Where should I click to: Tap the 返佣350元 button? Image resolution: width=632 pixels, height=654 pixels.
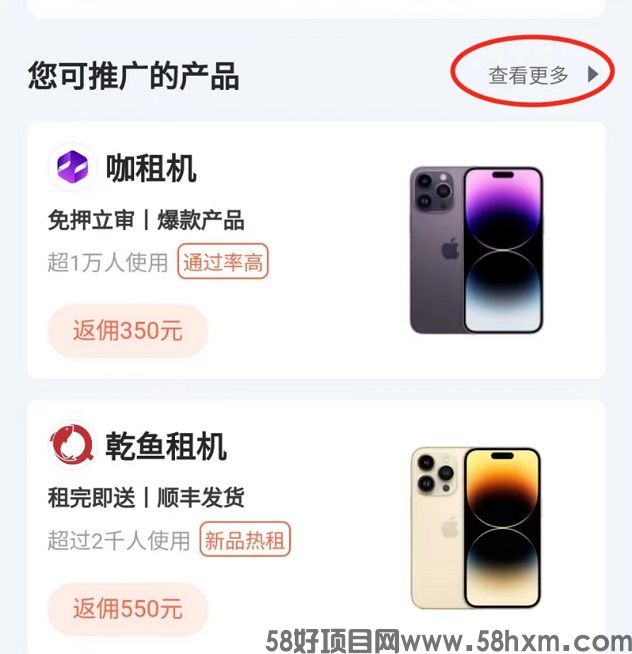click(x=127, y=331)
